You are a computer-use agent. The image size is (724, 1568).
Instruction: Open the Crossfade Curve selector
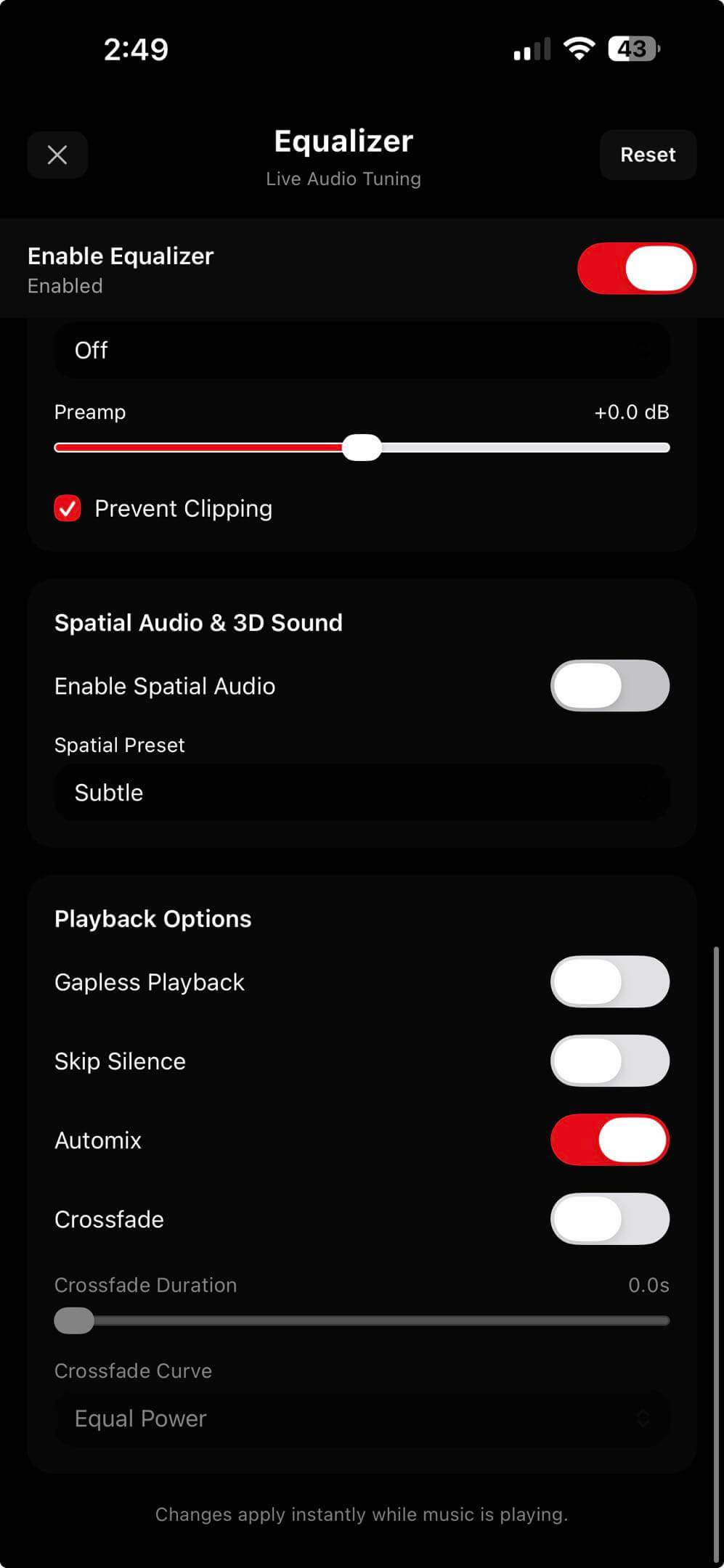point(362,1418)
